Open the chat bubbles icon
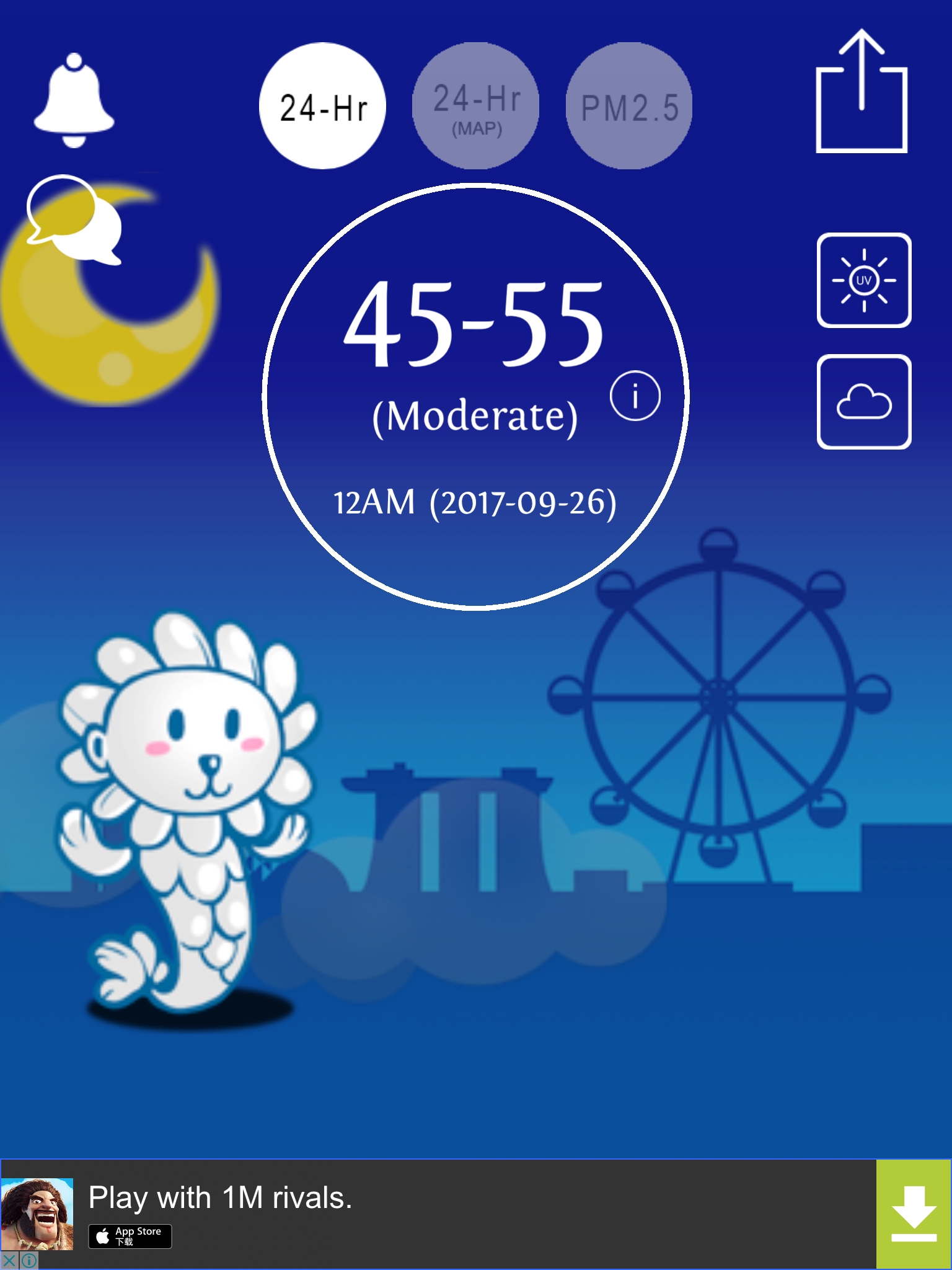This screenshot has height=1270, width=952. click(x=74, y=220)
